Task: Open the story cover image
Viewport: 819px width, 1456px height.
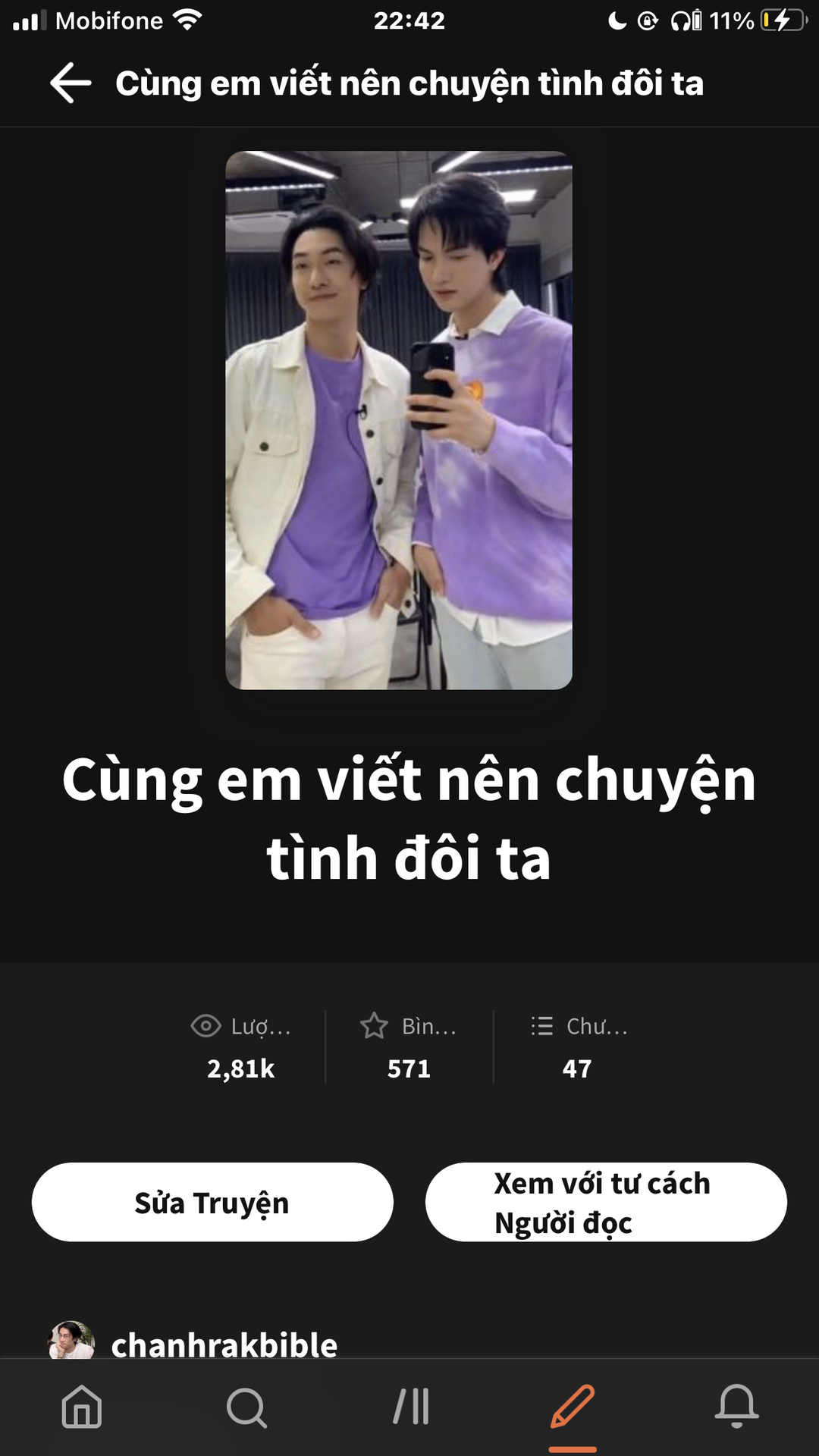Action: (x=399, y=420)
